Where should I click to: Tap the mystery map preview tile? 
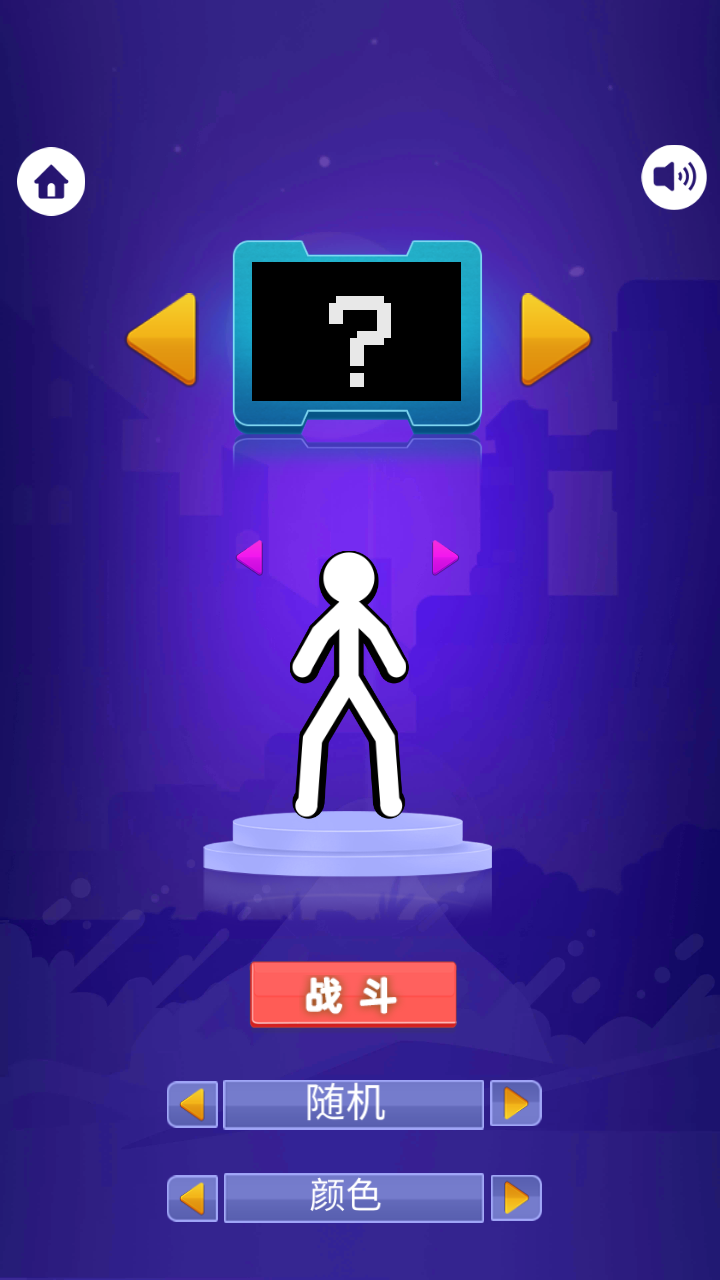coord(357,333)
